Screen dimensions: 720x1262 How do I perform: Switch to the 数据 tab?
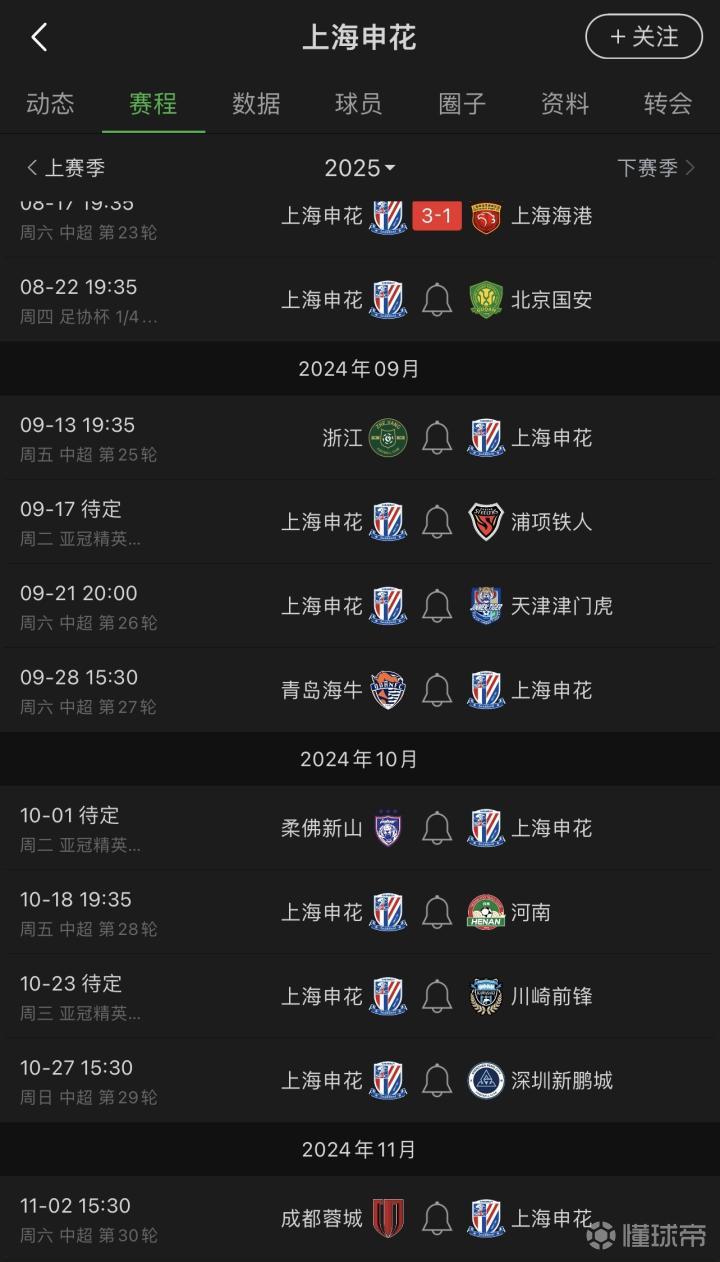click(256, 104)
